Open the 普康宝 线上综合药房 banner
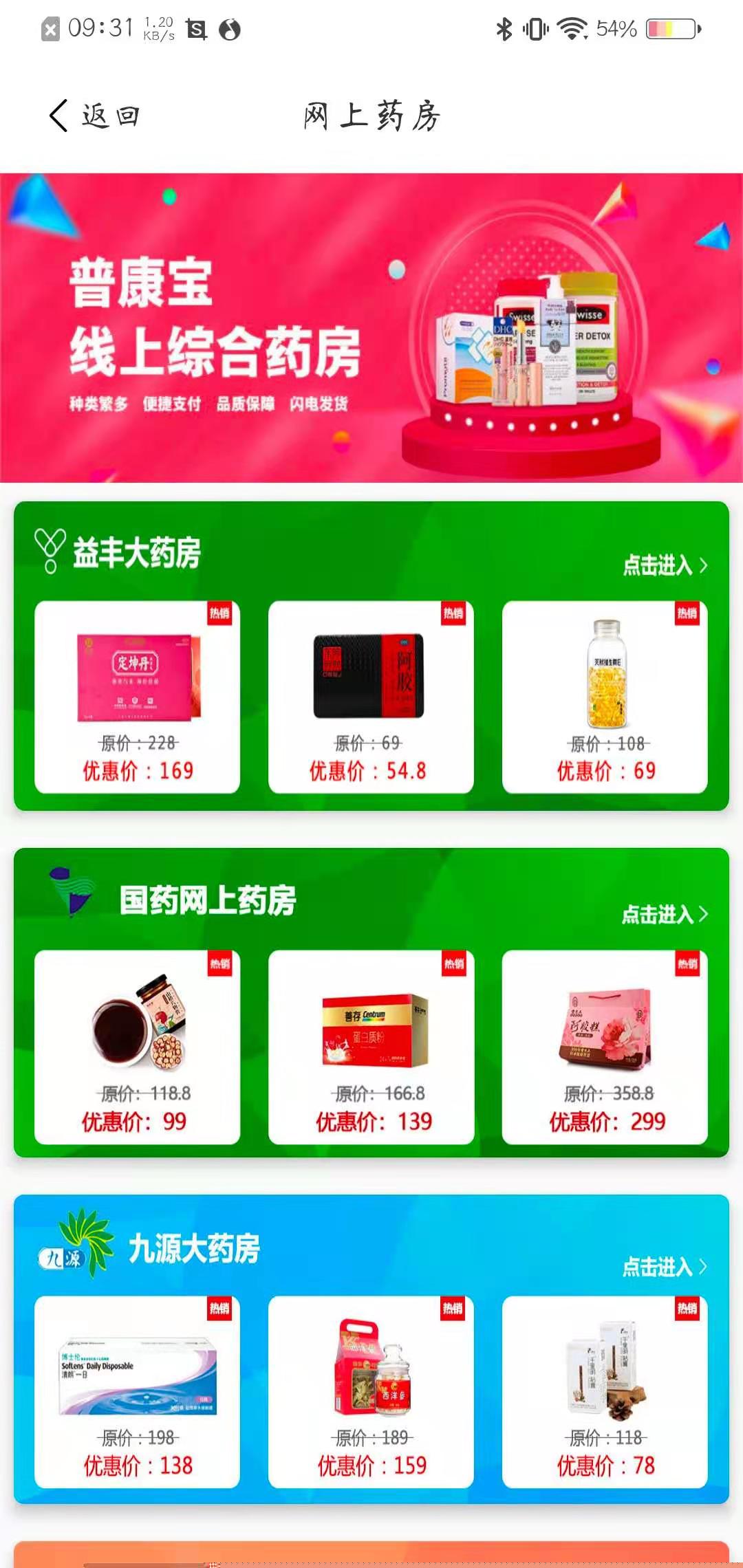 click(x=371, y=327)
